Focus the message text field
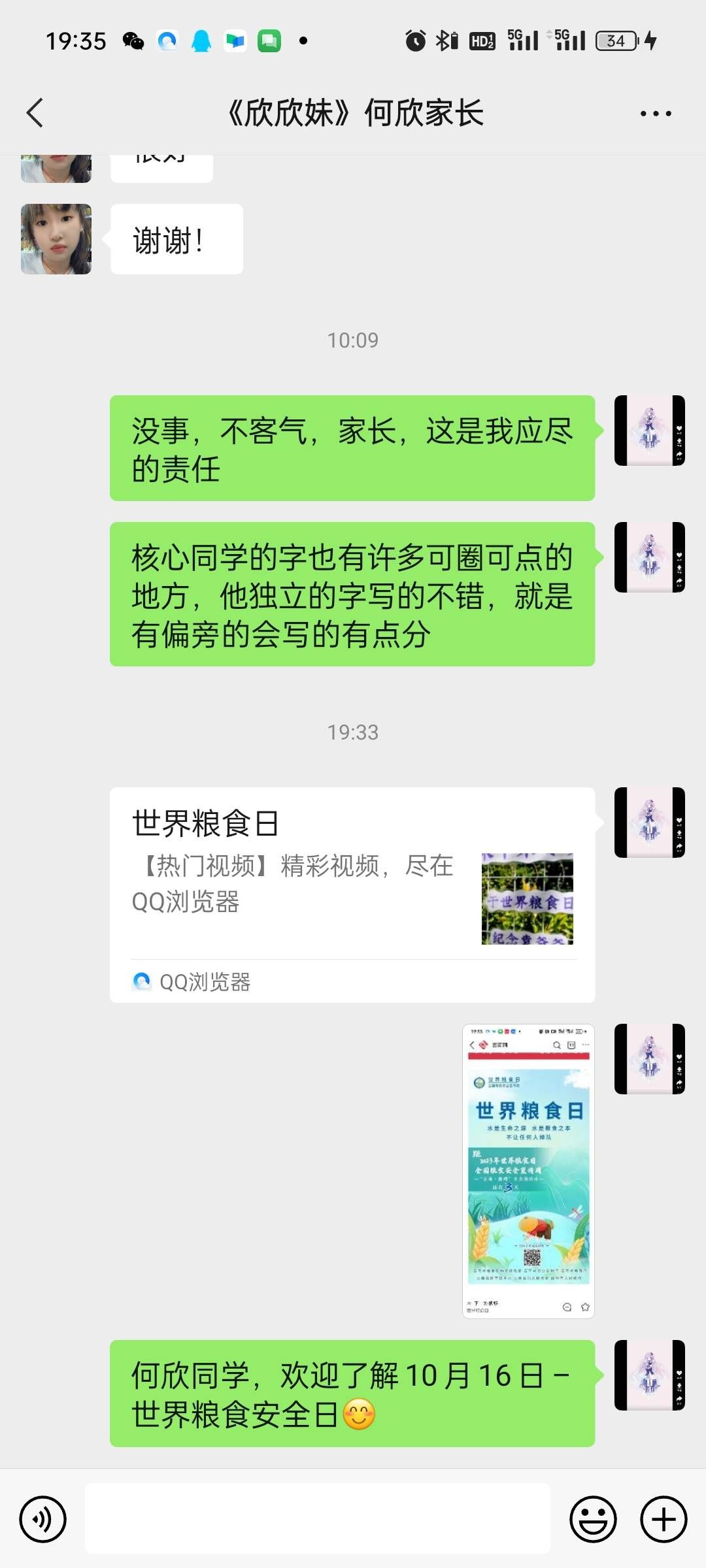Screen dimensions: 706x1568 coord(318,1519)
